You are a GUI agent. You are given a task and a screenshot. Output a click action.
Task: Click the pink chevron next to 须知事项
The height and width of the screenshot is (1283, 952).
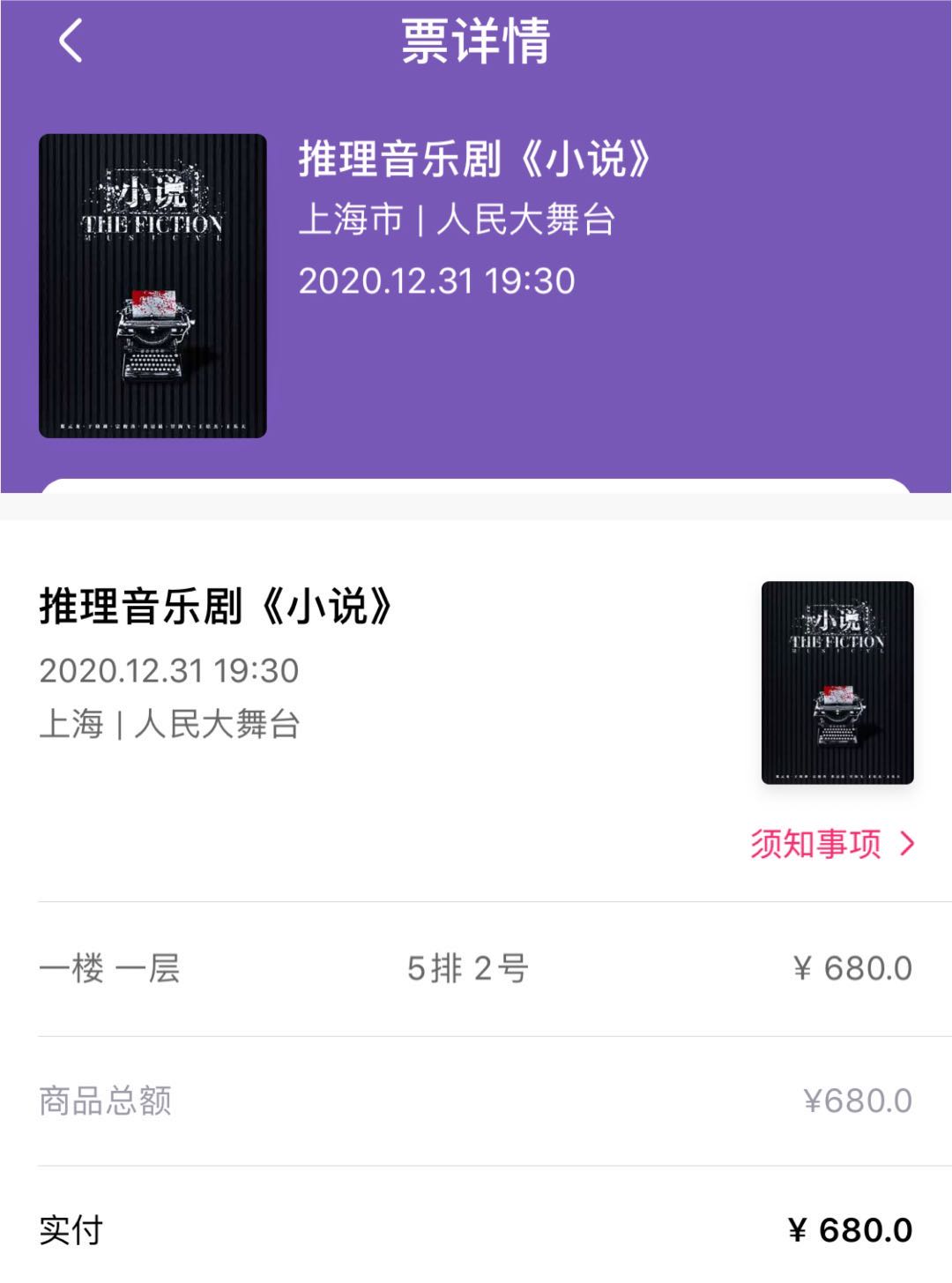click(x=907, y=843)
